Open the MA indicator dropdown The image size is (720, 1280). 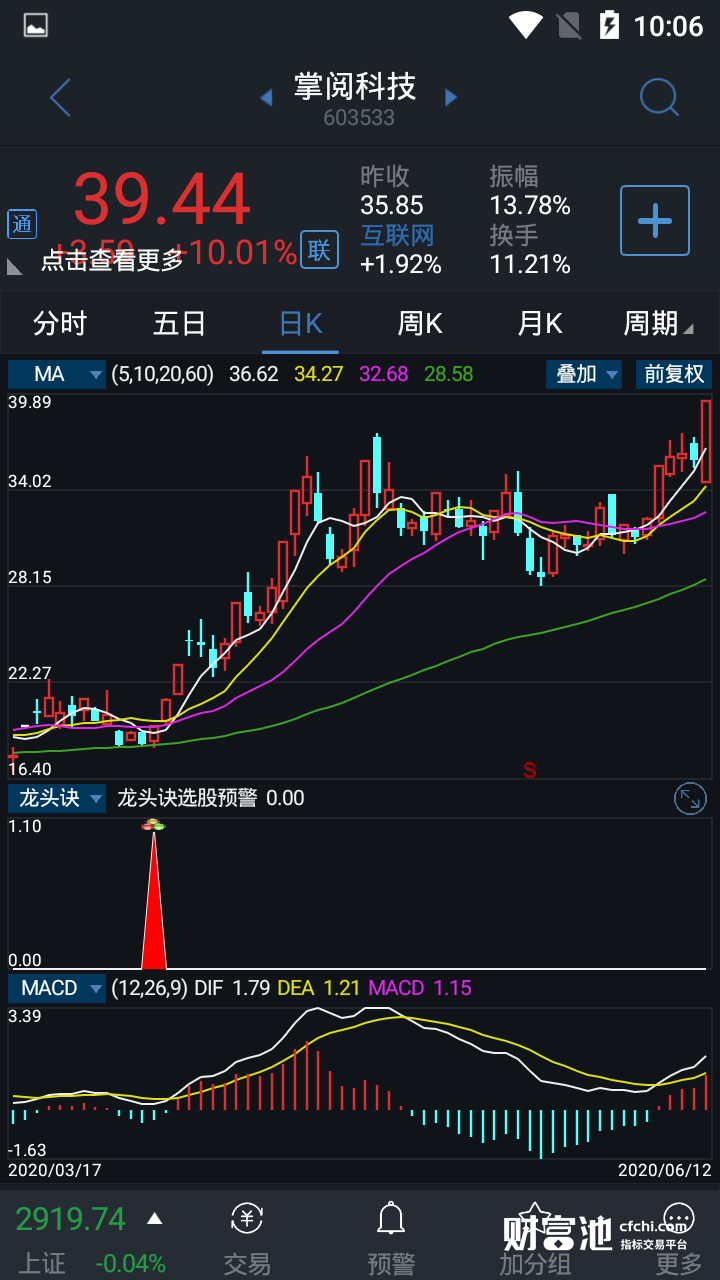57,374
